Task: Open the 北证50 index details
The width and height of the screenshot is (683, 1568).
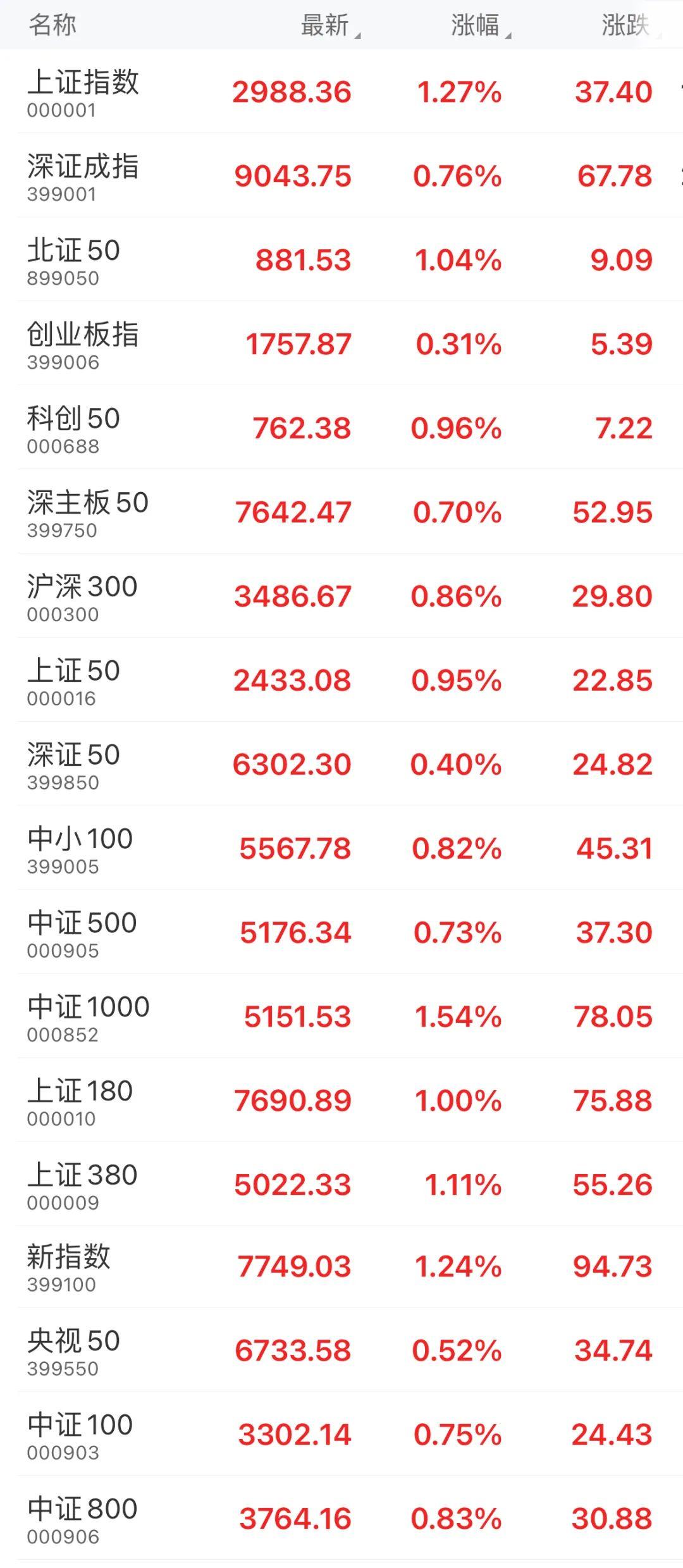Action: [x=341, y=259]
